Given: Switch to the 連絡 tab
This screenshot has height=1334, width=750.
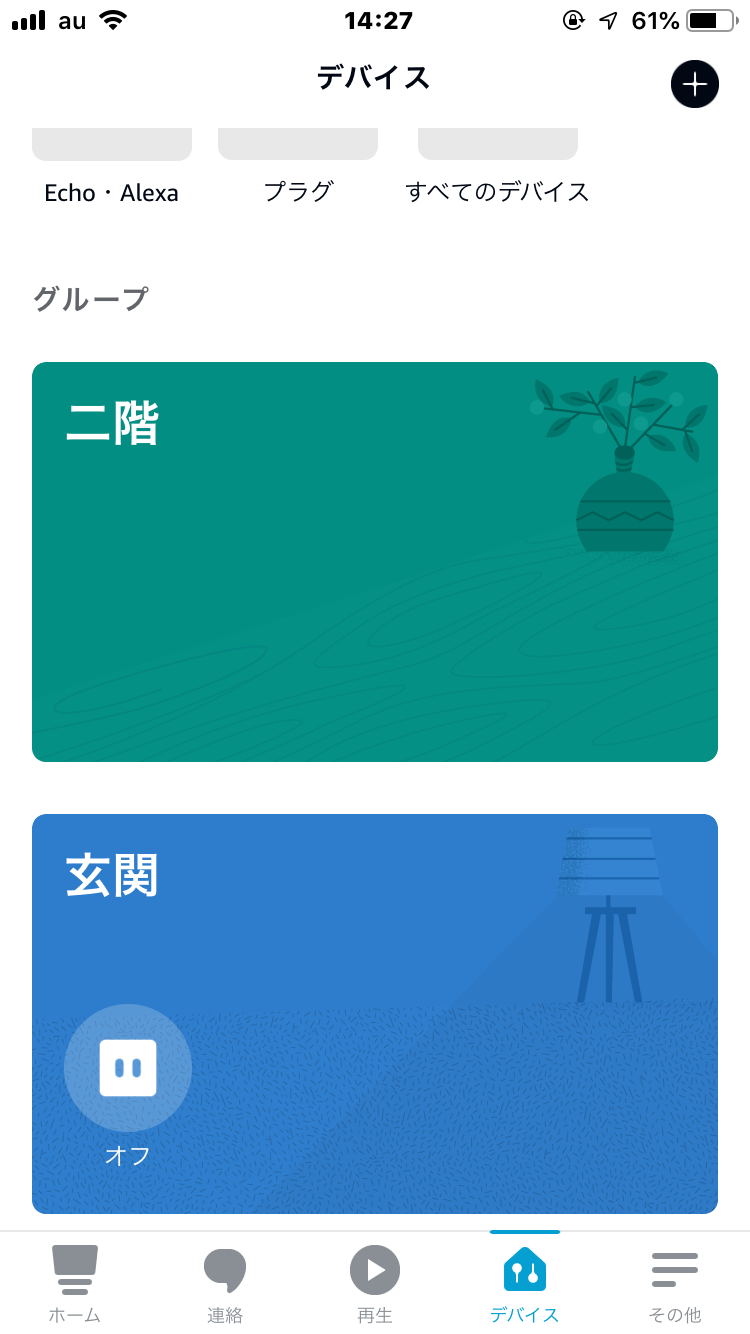Looking at the screenshot, I should [225, 1284].
